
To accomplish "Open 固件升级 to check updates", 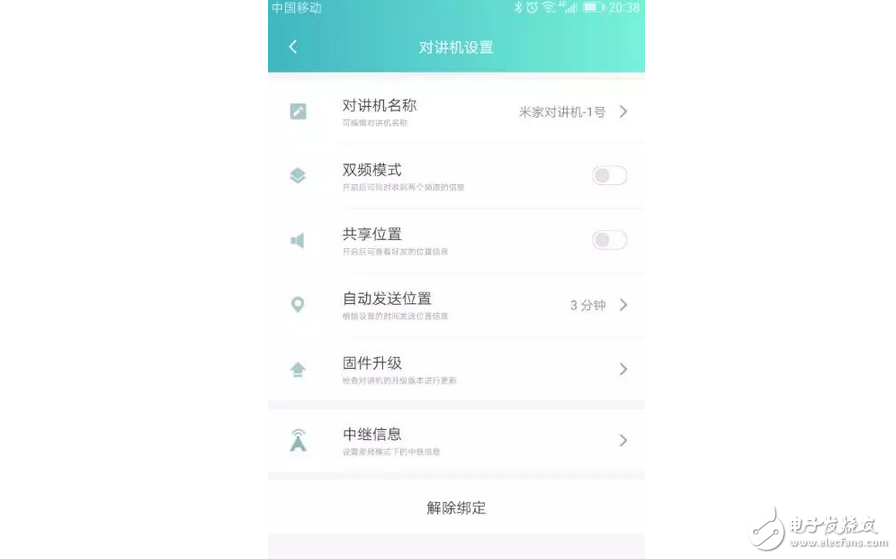I will [456, 369].
